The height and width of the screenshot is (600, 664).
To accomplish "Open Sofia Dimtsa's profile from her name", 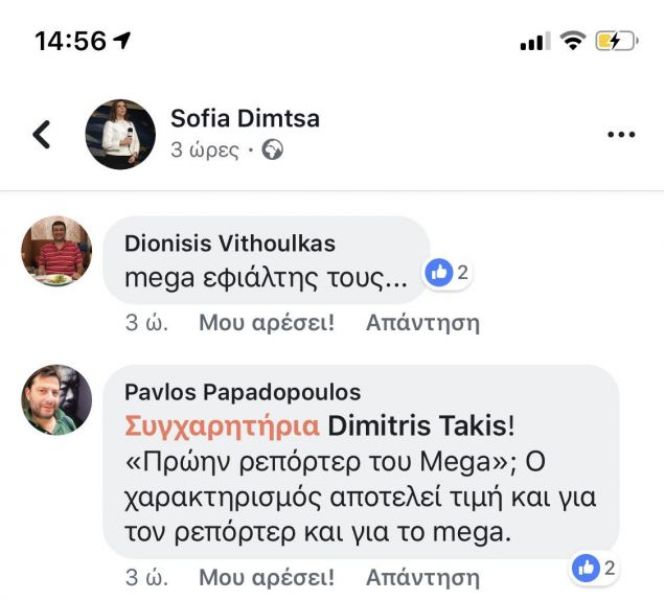I will tap(245, 118).
